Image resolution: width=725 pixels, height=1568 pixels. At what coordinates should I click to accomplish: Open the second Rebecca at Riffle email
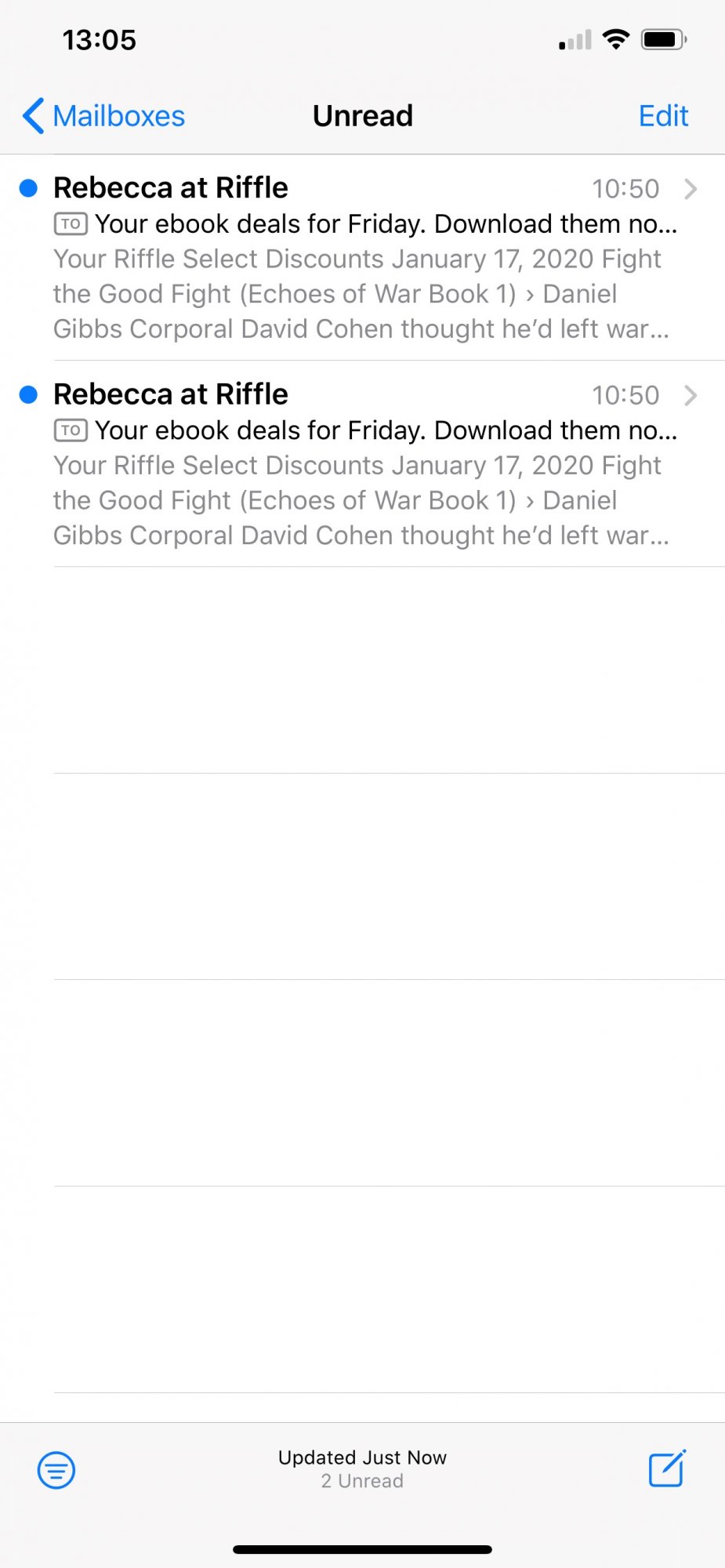361,464
